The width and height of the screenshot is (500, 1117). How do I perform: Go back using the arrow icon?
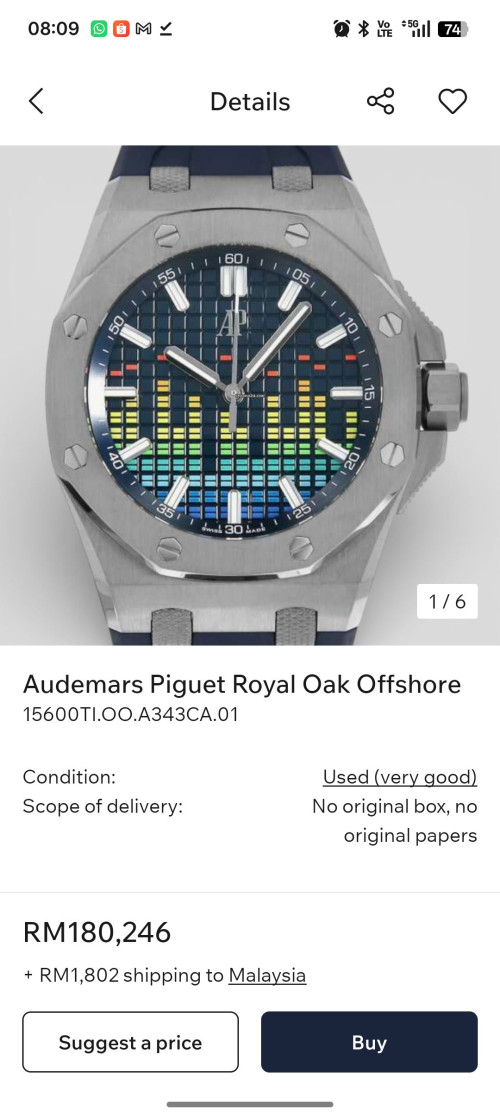coord(36,101)
